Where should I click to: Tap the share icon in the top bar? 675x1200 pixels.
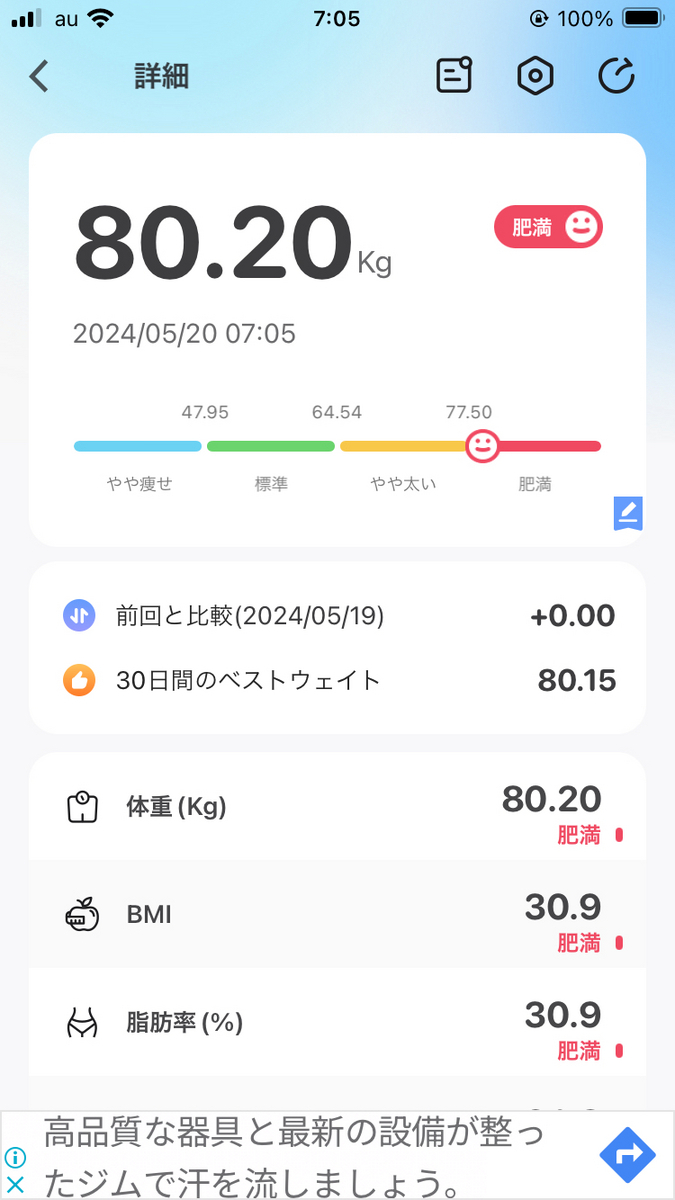[617, 76]
